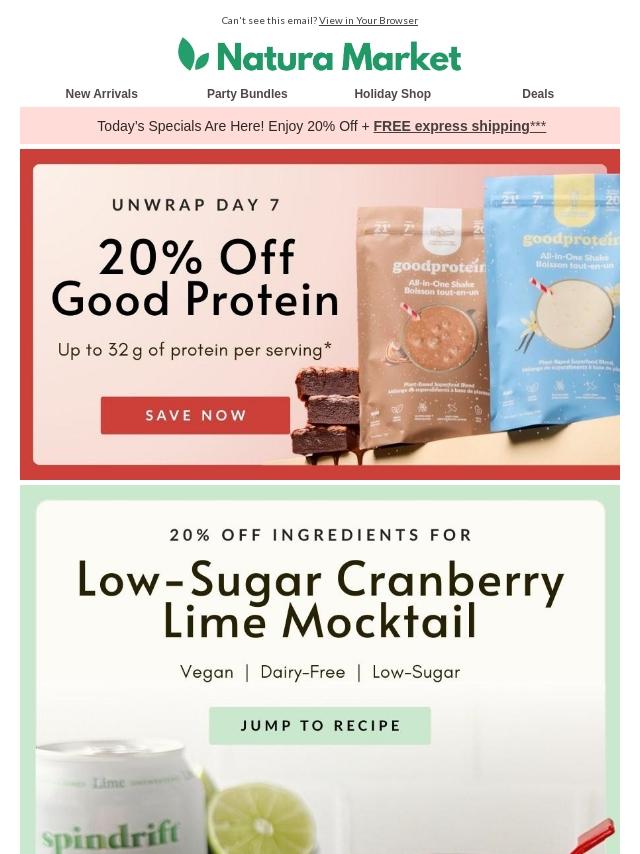Image resolution: width=640 pixels, height=854 pixels.
Task: Go to New Arrivals
Action: click(101, 94)
